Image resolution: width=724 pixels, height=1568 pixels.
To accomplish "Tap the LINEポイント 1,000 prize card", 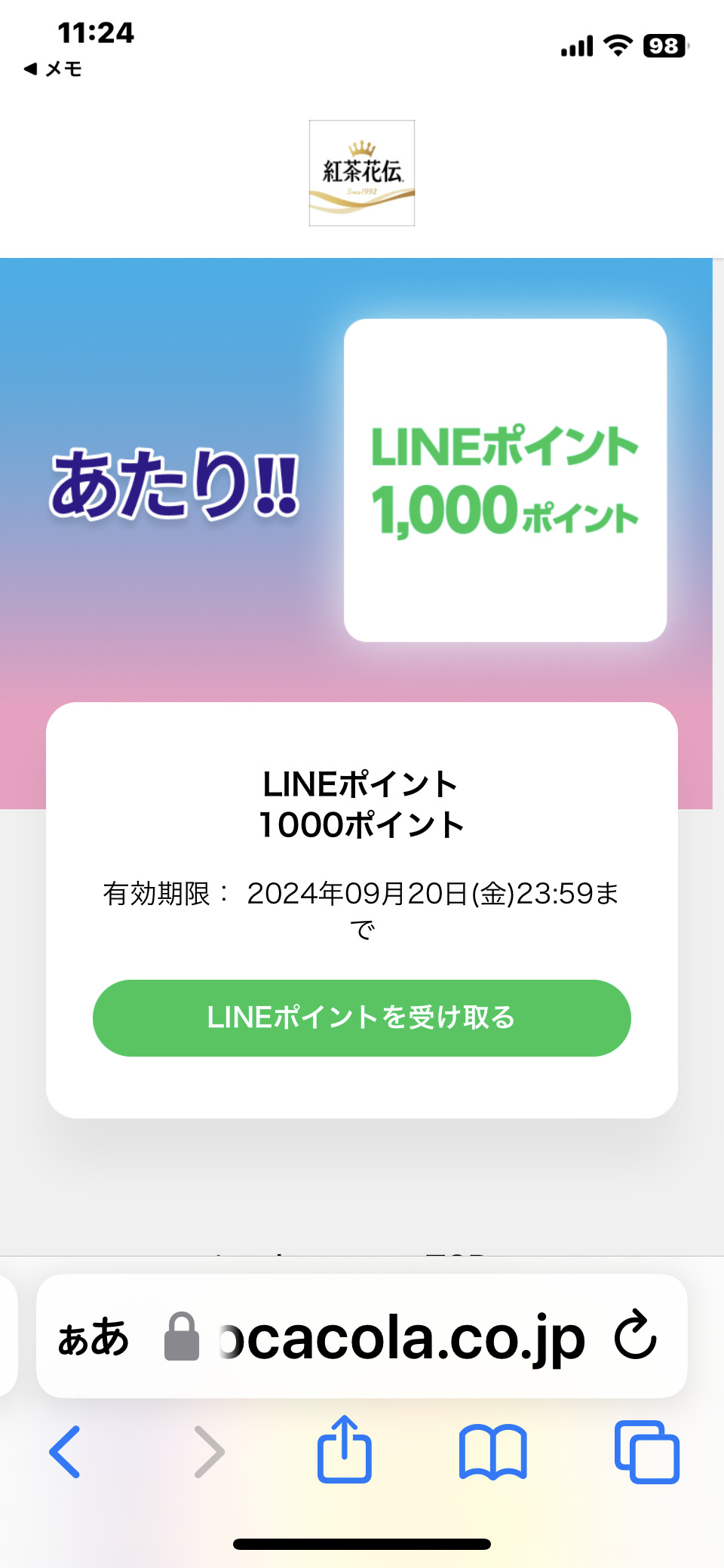I will coord(507,479).
